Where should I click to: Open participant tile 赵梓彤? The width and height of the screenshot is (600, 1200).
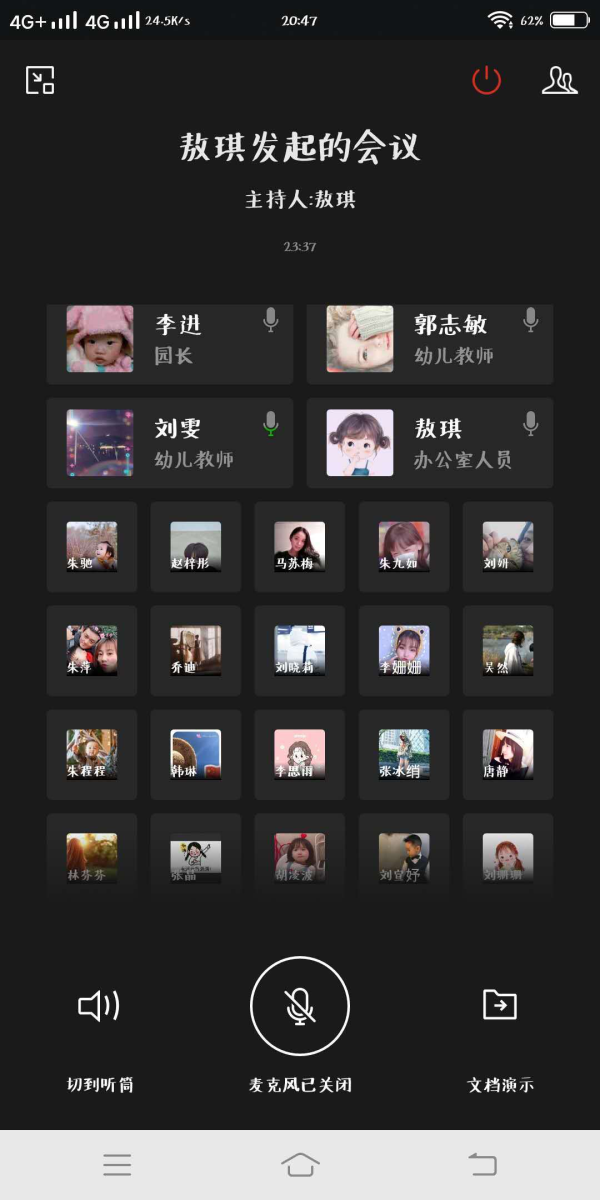[196, 547]
